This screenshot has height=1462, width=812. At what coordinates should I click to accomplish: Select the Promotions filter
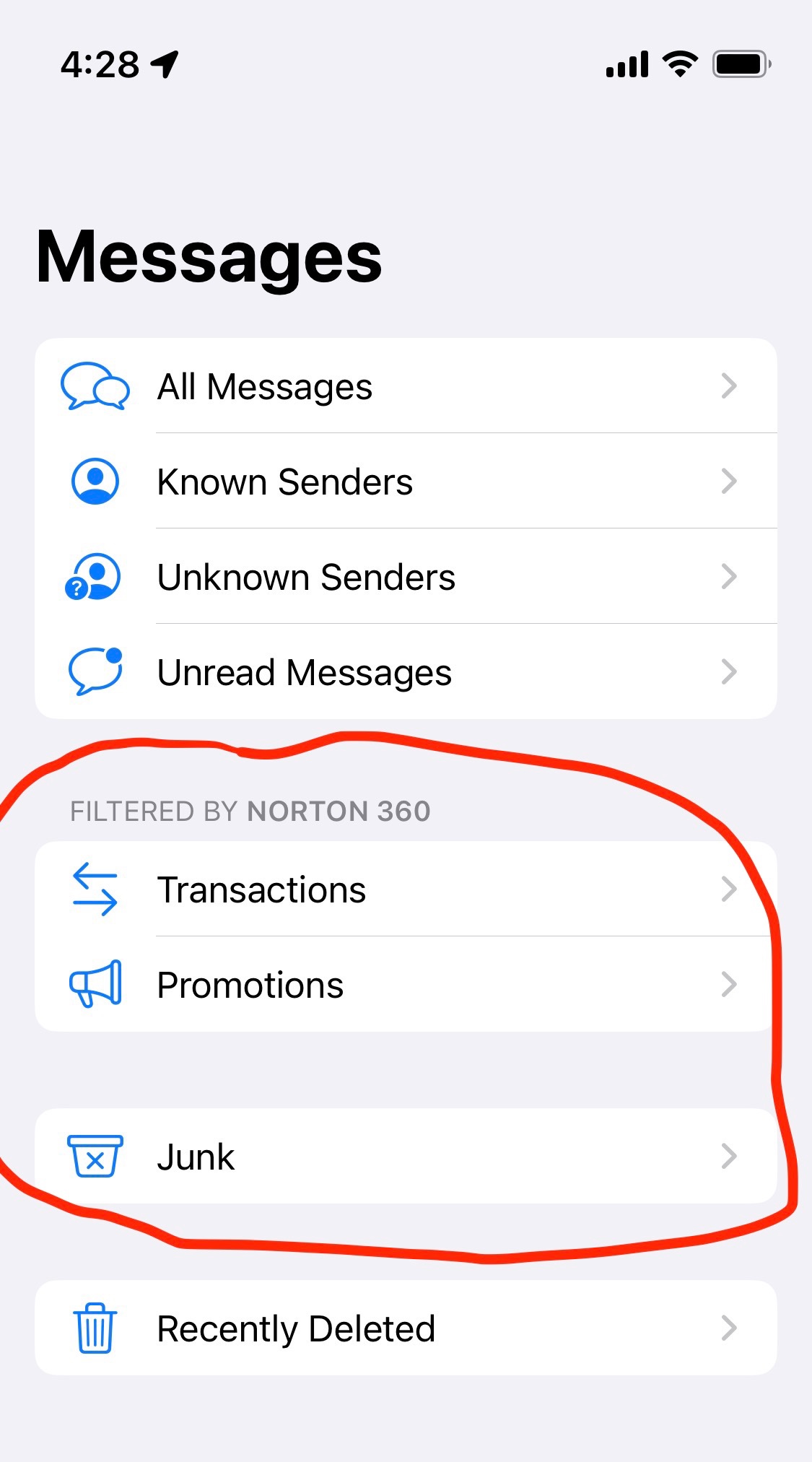pyautogui.click(x=406, y=984)
